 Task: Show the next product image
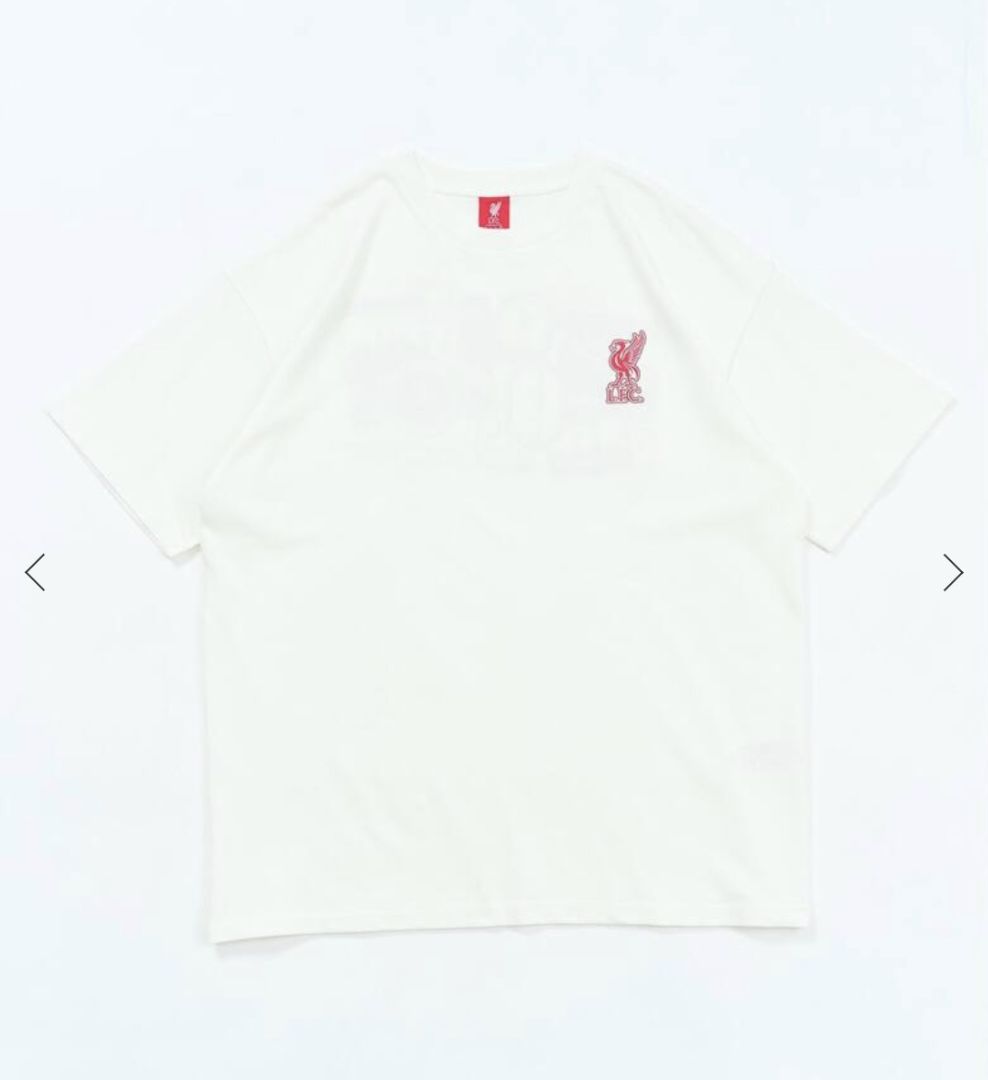(952, 572)
